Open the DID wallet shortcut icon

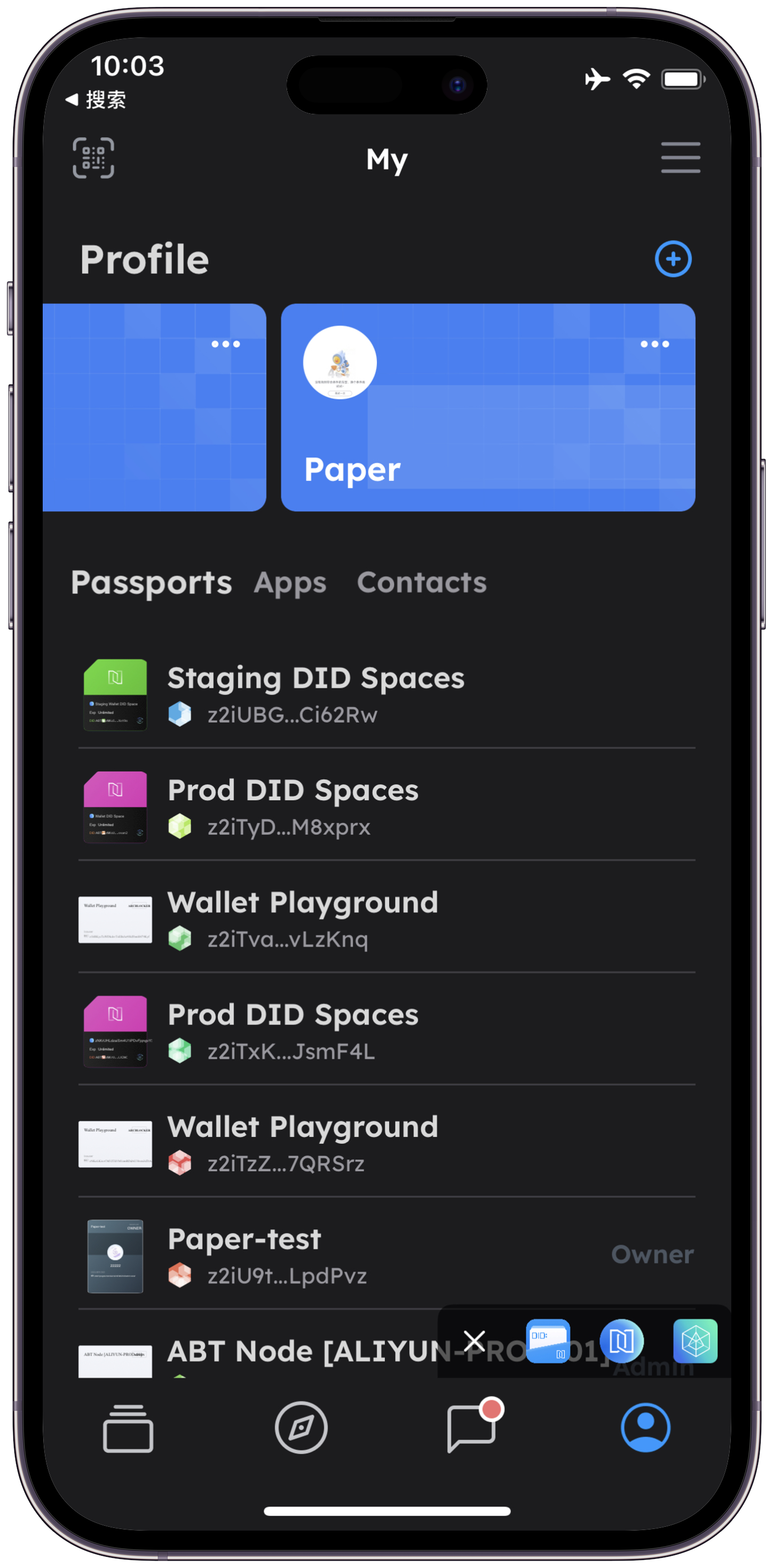pos(548,1340)
